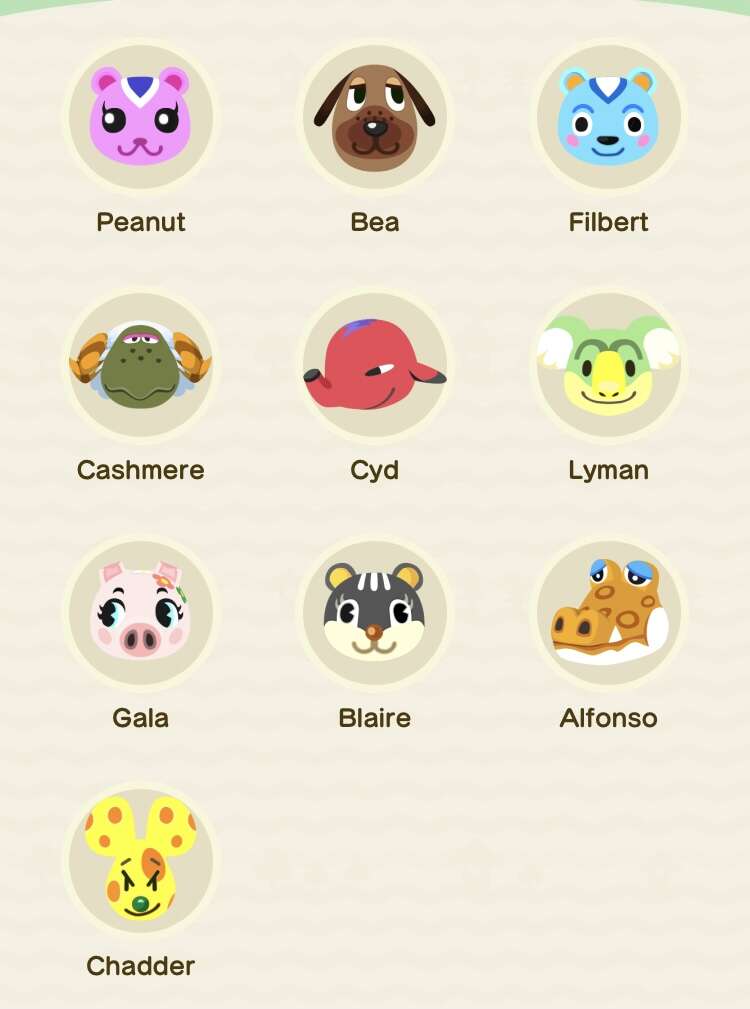Choose Chadder the yellow mouse

tap(141, 860)
